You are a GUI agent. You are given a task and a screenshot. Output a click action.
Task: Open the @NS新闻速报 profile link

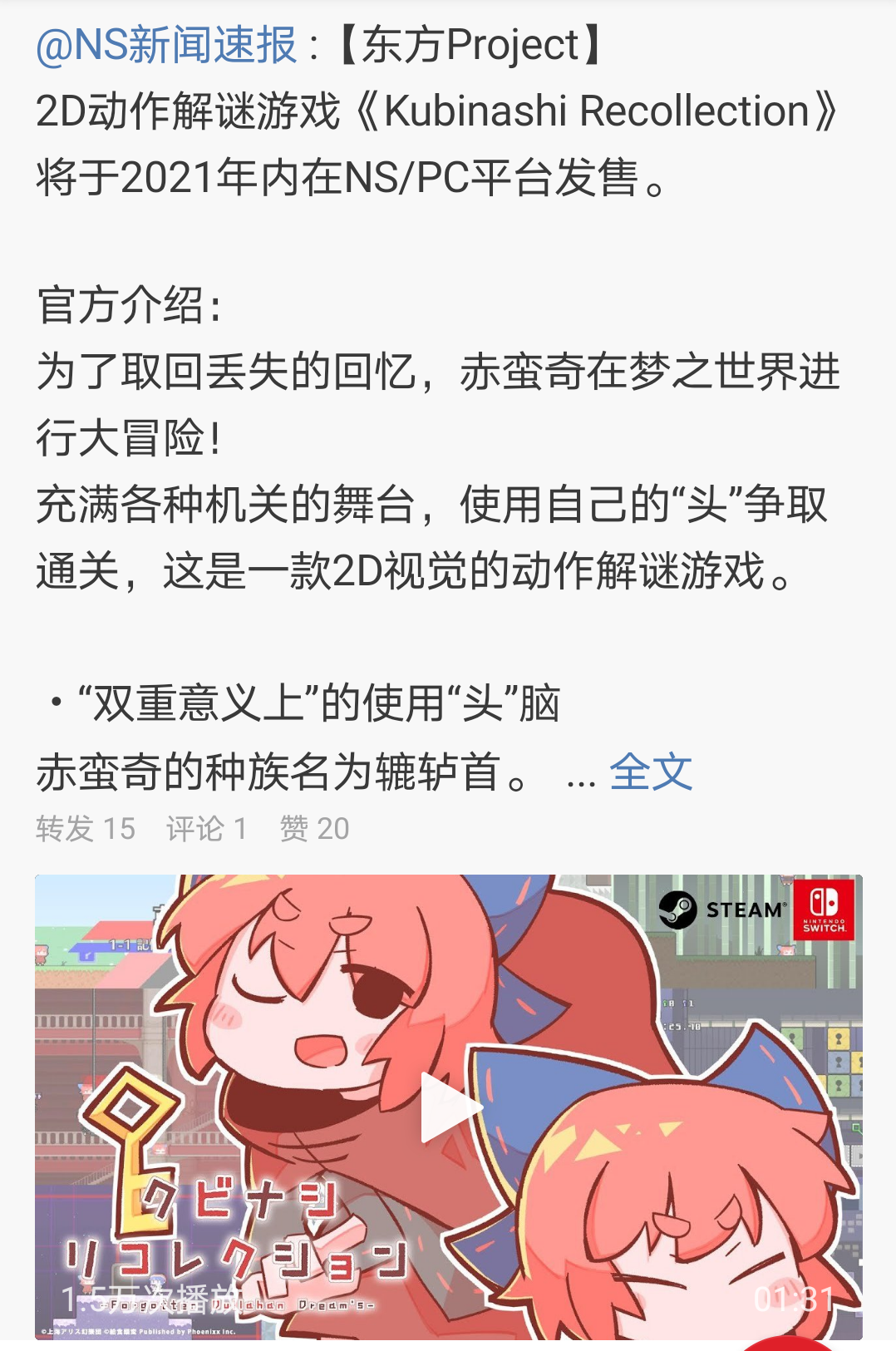(166, 46)
